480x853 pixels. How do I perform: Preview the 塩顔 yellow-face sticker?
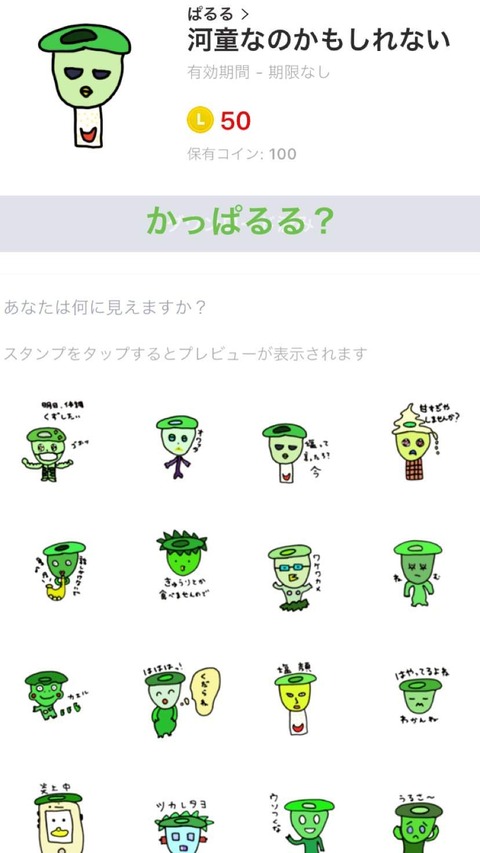(x=296, y=699)
